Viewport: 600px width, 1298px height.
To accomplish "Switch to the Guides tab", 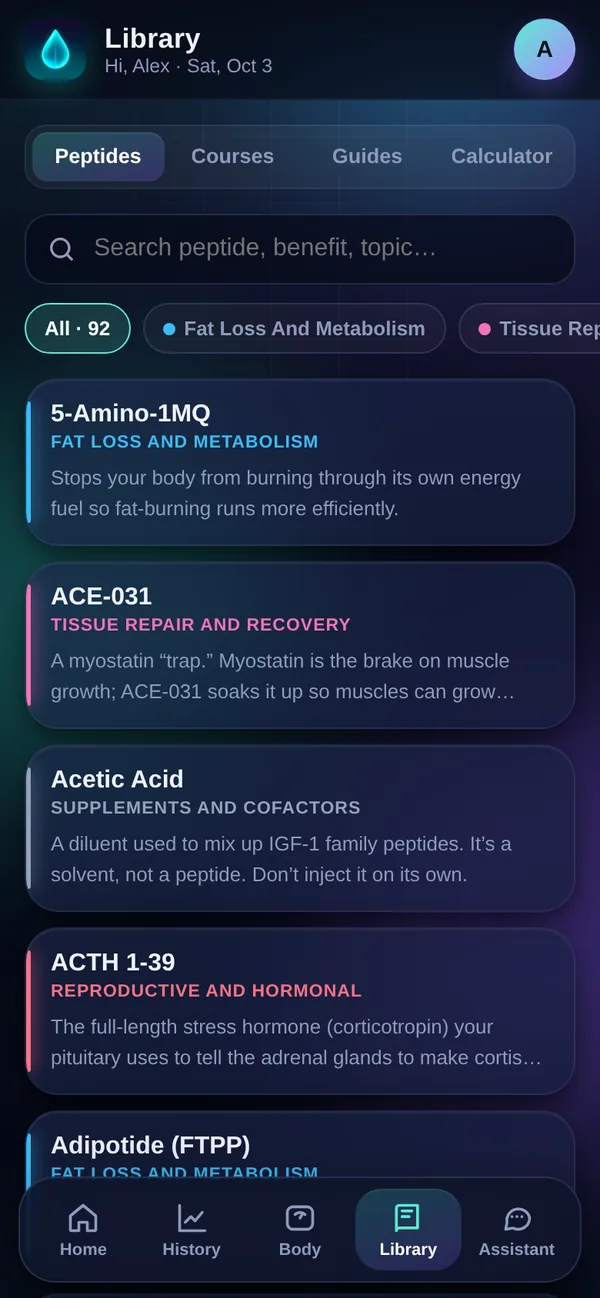I will pyautogui.click(x=367, y=156).
